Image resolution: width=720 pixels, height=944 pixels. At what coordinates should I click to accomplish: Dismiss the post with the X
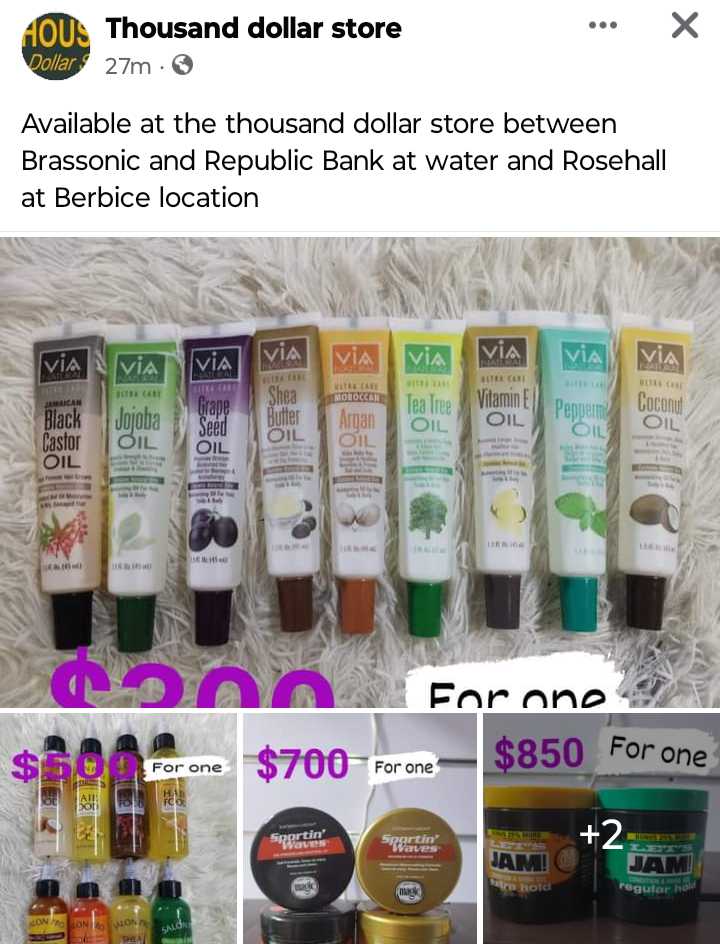point(685,25)
